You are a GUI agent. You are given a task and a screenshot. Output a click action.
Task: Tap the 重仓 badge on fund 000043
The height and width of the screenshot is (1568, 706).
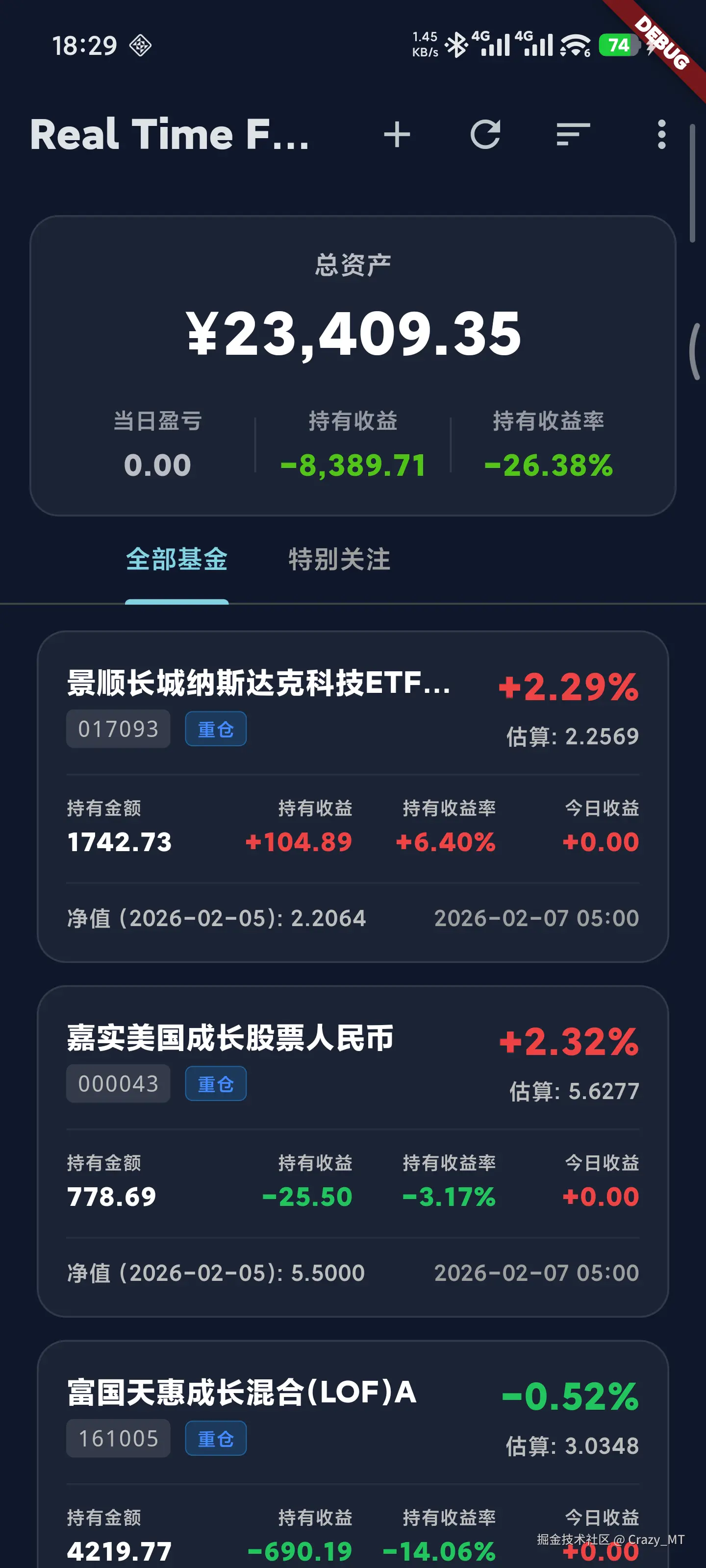click(215, 1083)
